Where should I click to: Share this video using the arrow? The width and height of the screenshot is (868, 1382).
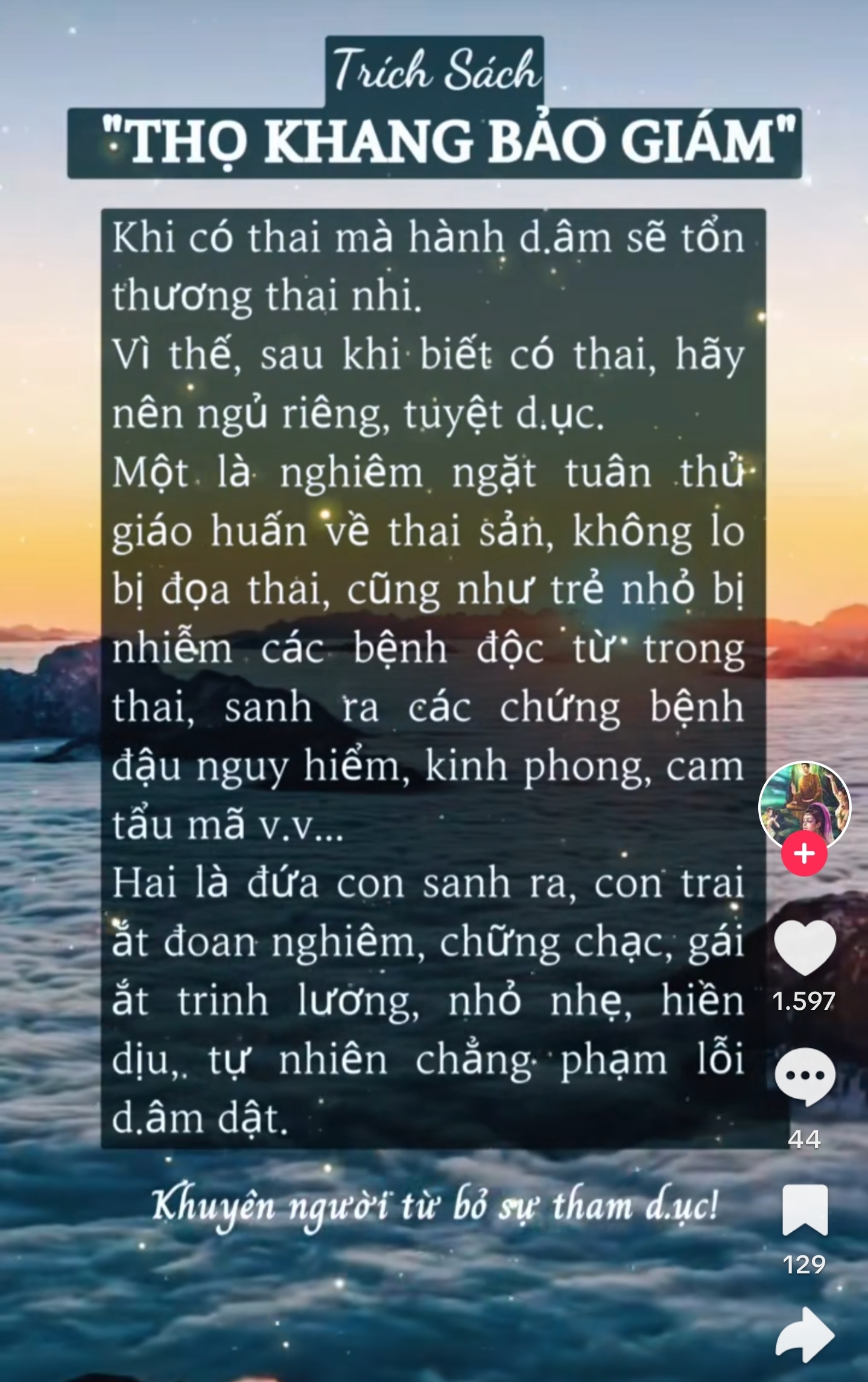coord(805,1335)
